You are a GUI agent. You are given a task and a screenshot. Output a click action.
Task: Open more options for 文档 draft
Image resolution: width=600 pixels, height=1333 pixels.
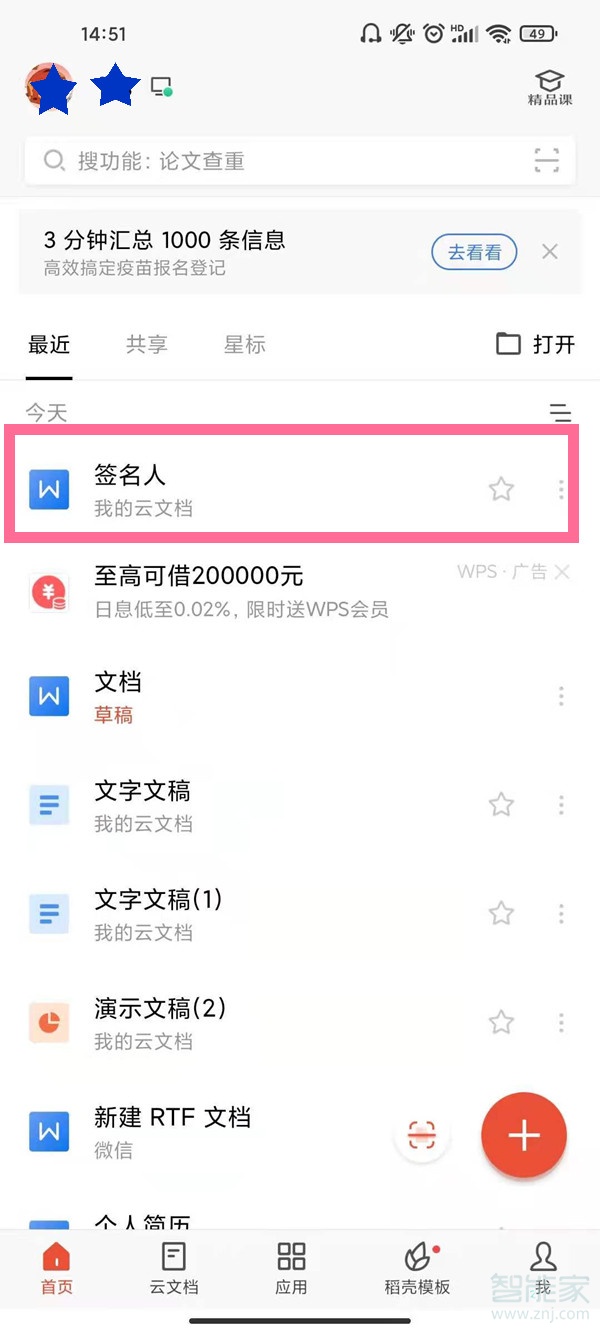[x=561, y=696]
